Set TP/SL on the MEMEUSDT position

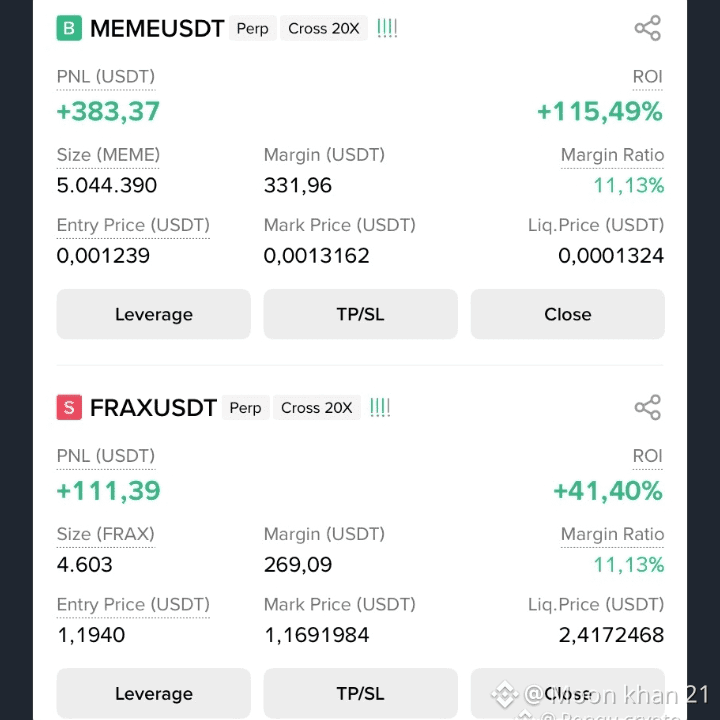point(360,314)
